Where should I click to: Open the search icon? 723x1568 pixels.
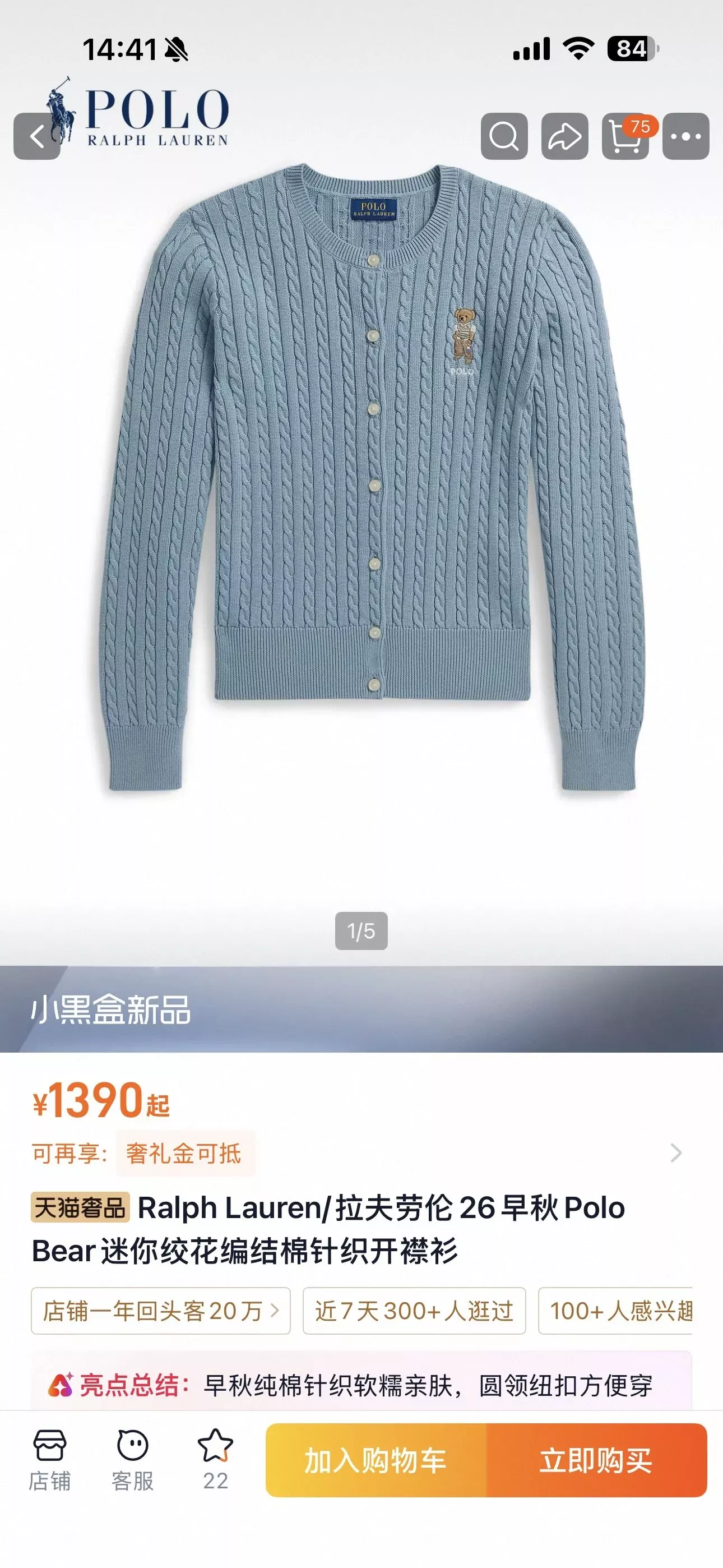(504, 136)
